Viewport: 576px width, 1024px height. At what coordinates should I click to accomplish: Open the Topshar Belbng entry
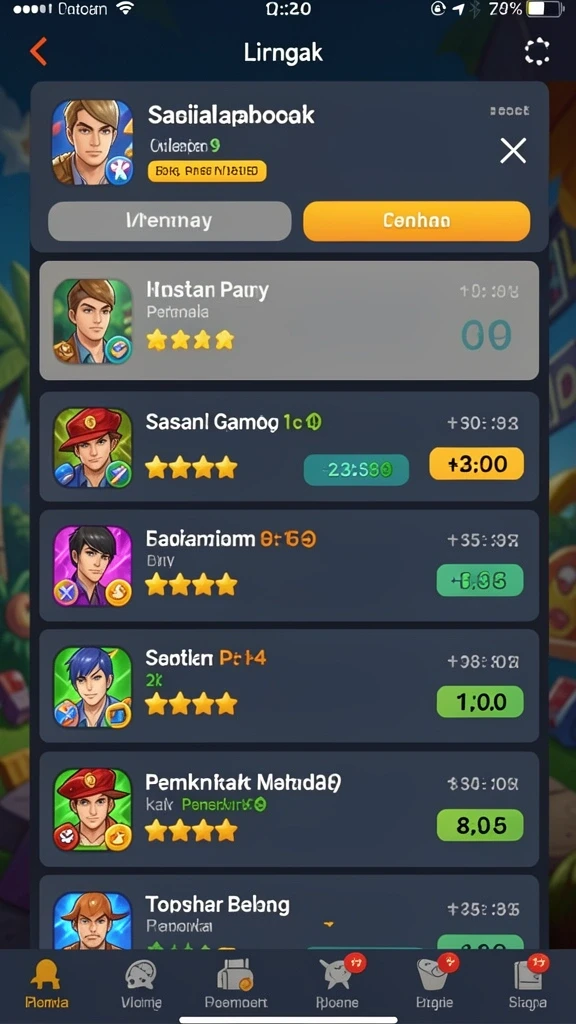[289, 912]
